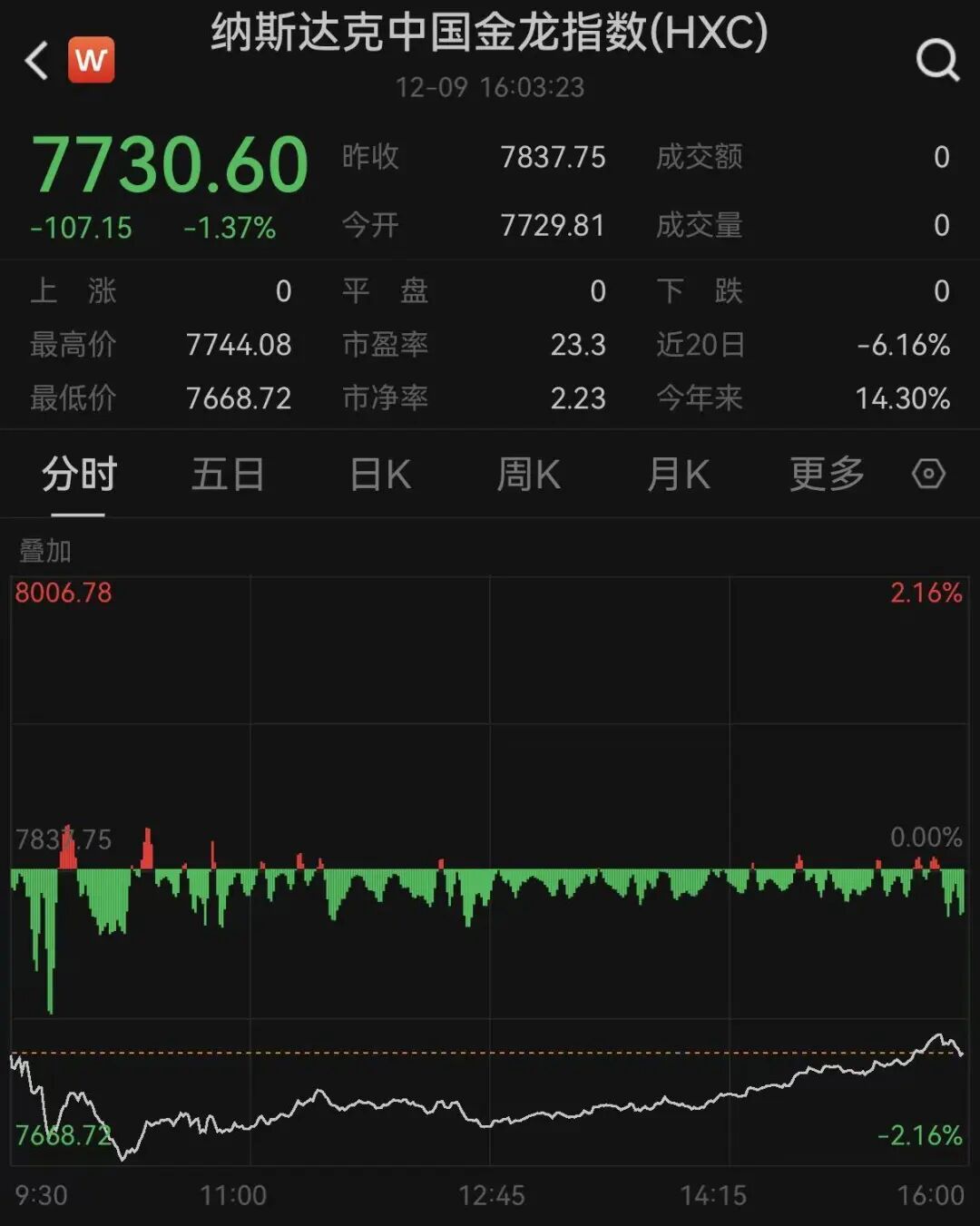
Task: Reselect the underlined 分时 intraday tab
Action: click(x=76, y=474)
